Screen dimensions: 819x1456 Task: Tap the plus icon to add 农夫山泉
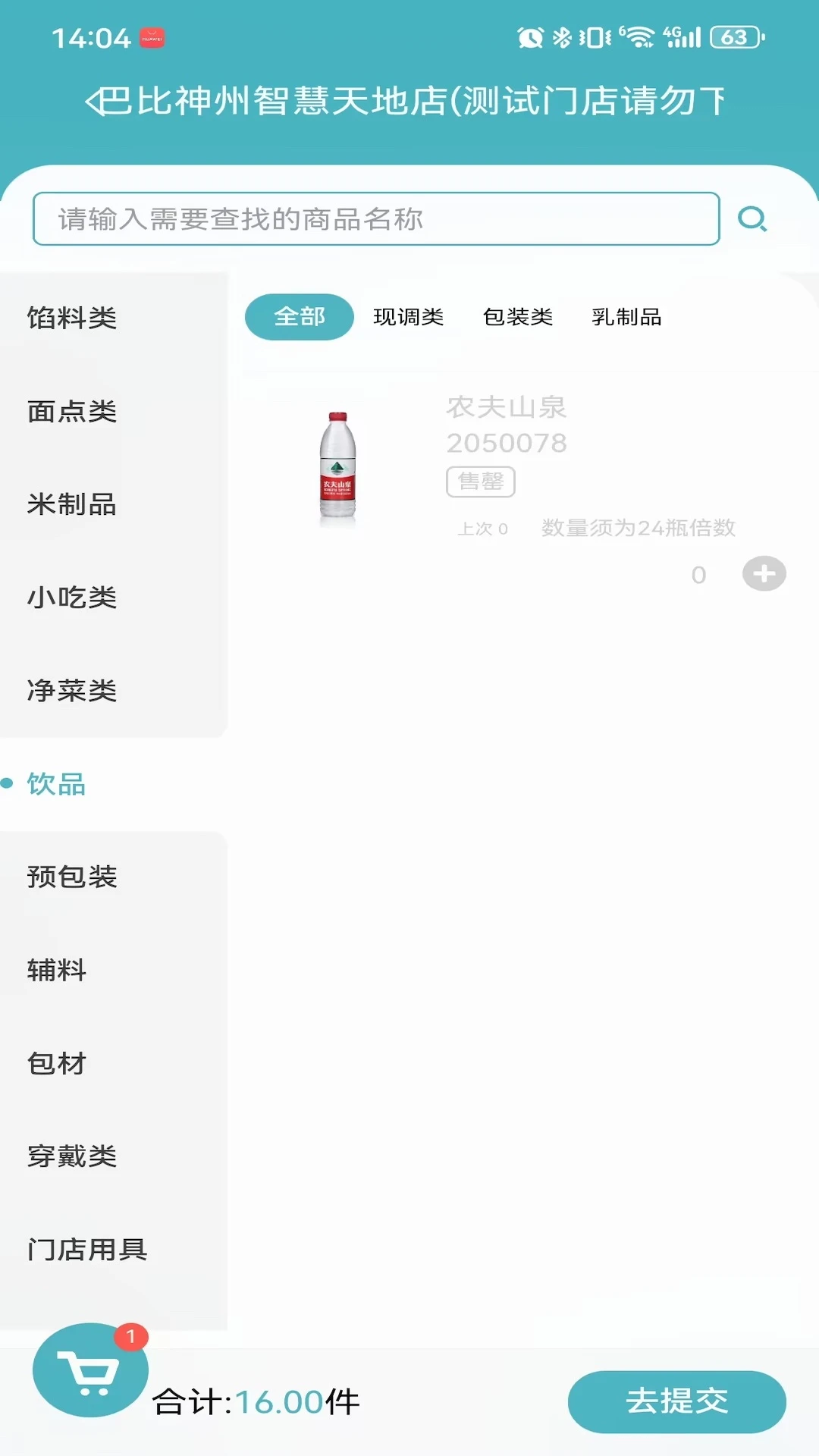pyautogui.click(x=764, y=575)
